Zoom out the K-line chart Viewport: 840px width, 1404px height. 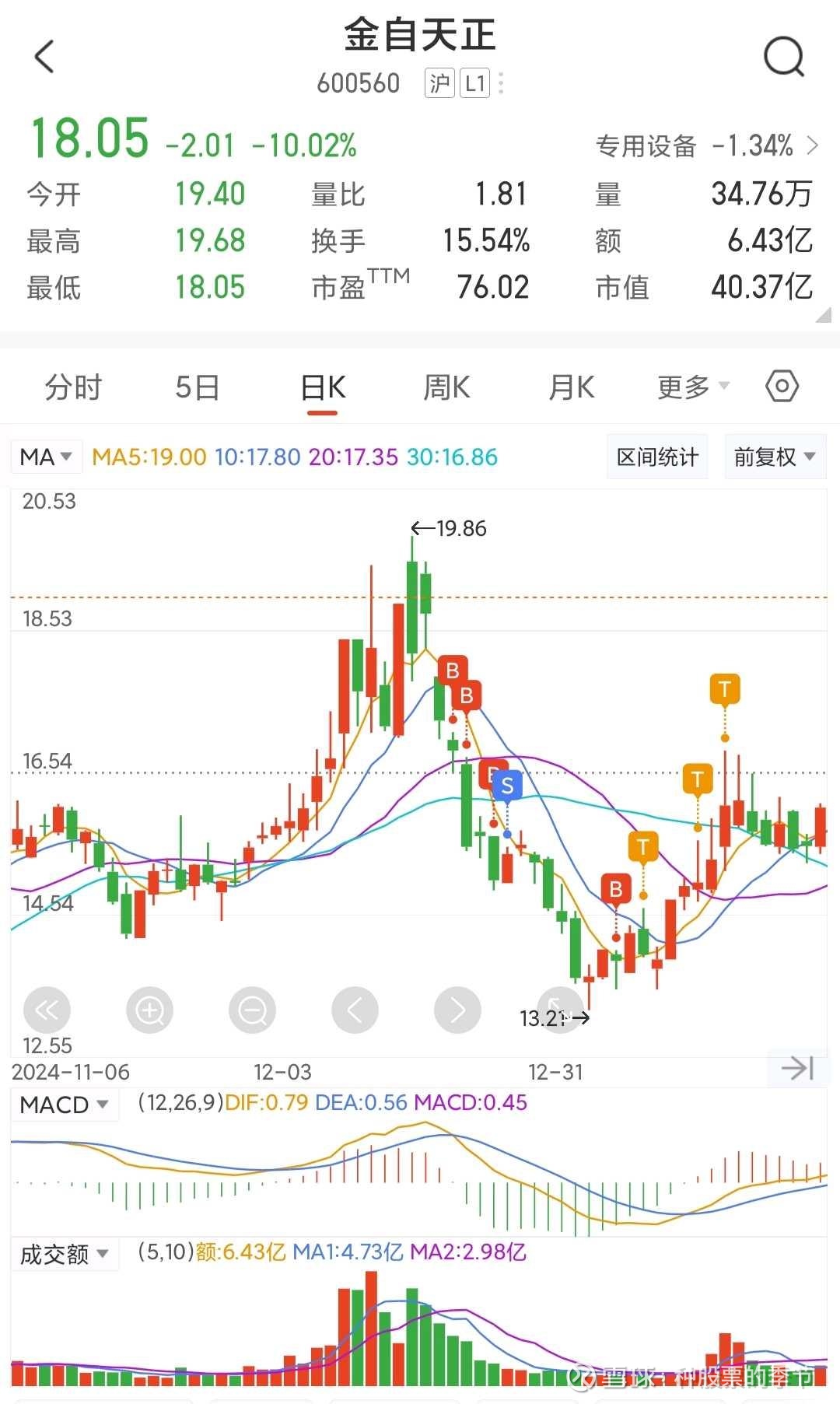(x=252, y=1010)
